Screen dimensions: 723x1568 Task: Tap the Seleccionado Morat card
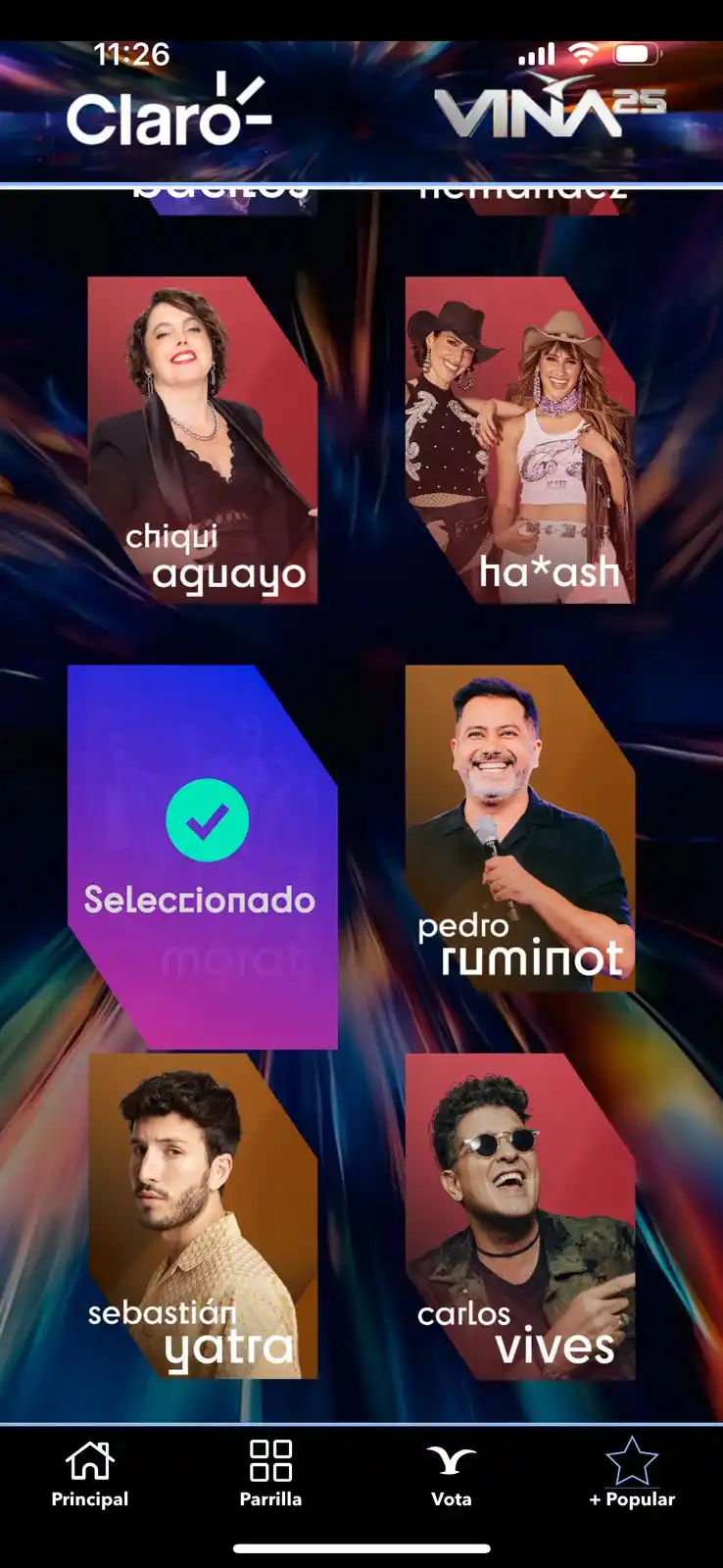point(202,856)
